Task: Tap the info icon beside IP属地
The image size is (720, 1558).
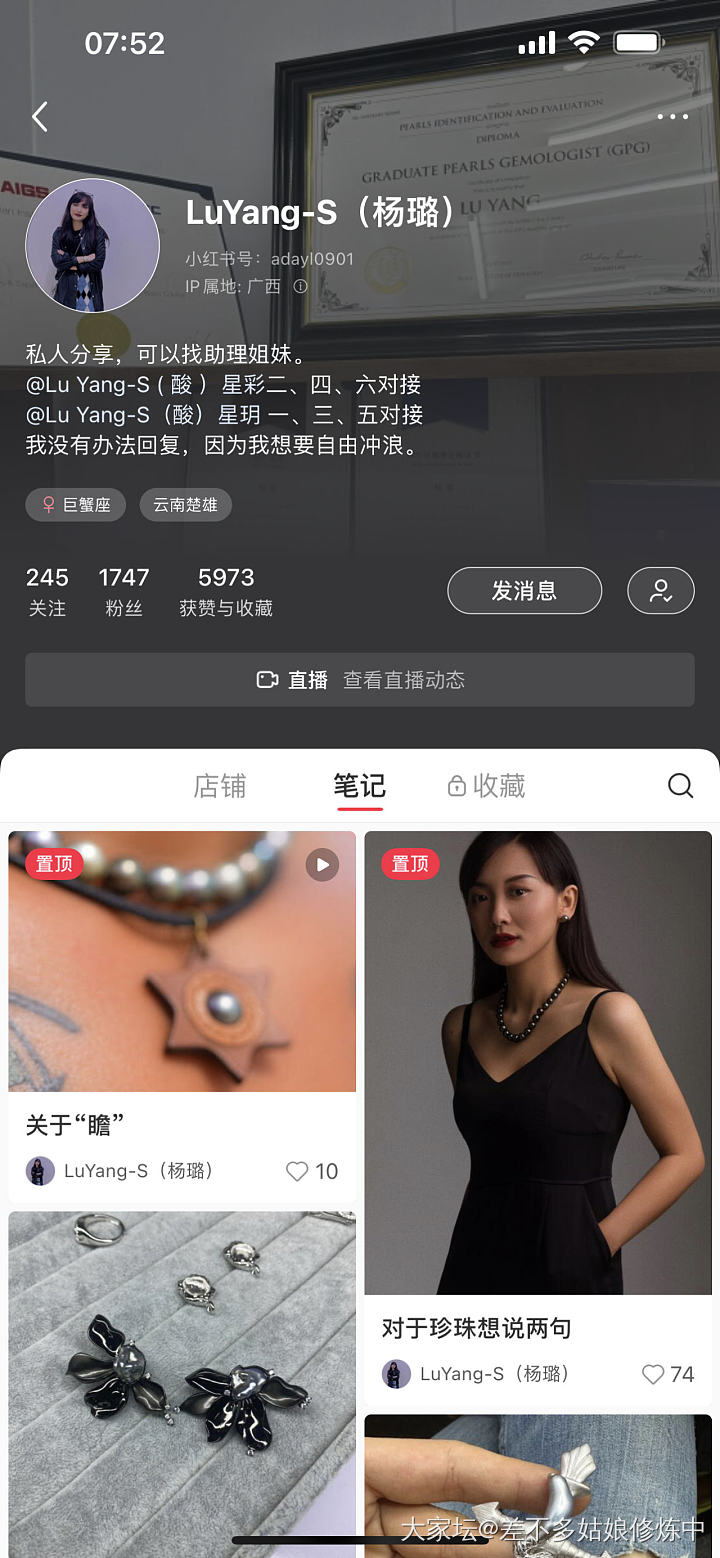Action: 300,286
